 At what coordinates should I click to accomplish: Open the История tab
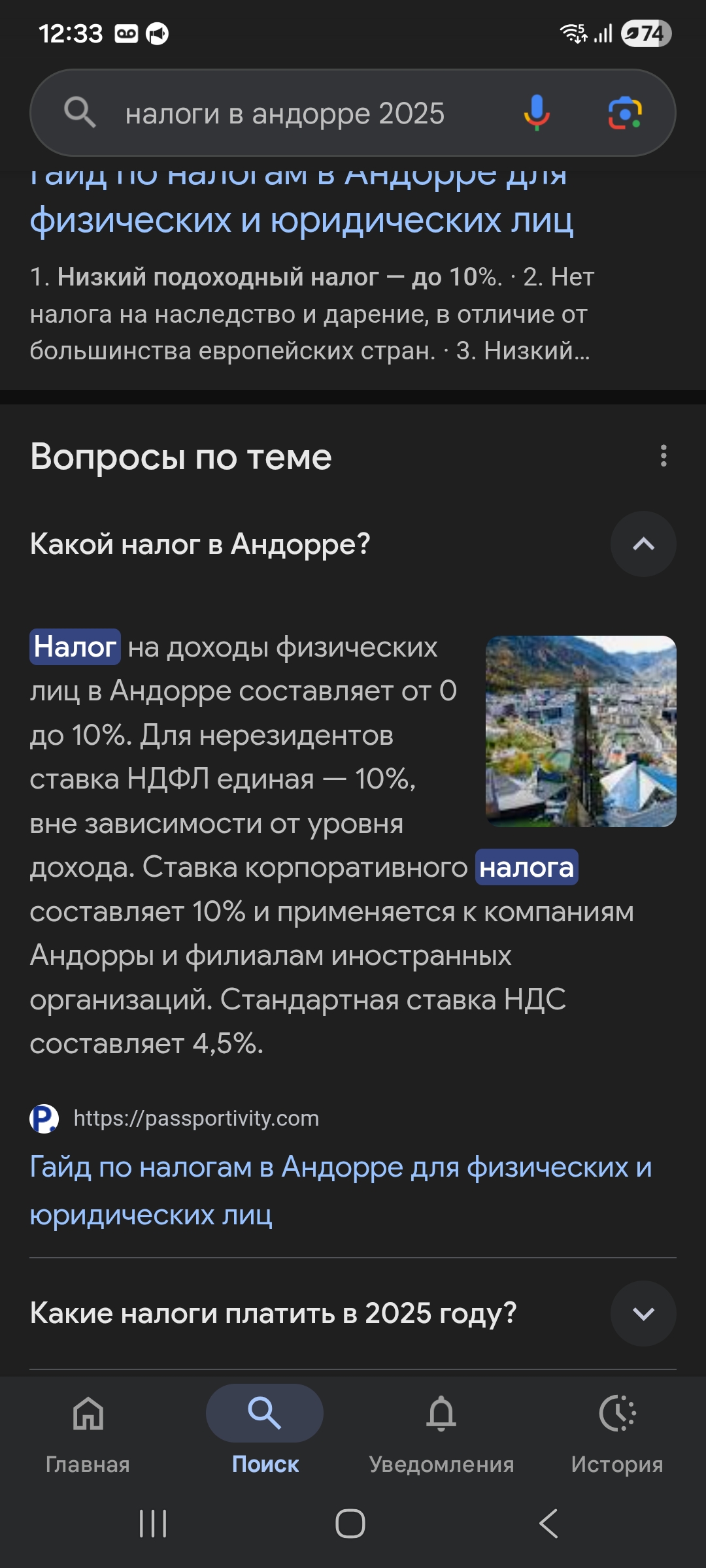[617, 1429]
